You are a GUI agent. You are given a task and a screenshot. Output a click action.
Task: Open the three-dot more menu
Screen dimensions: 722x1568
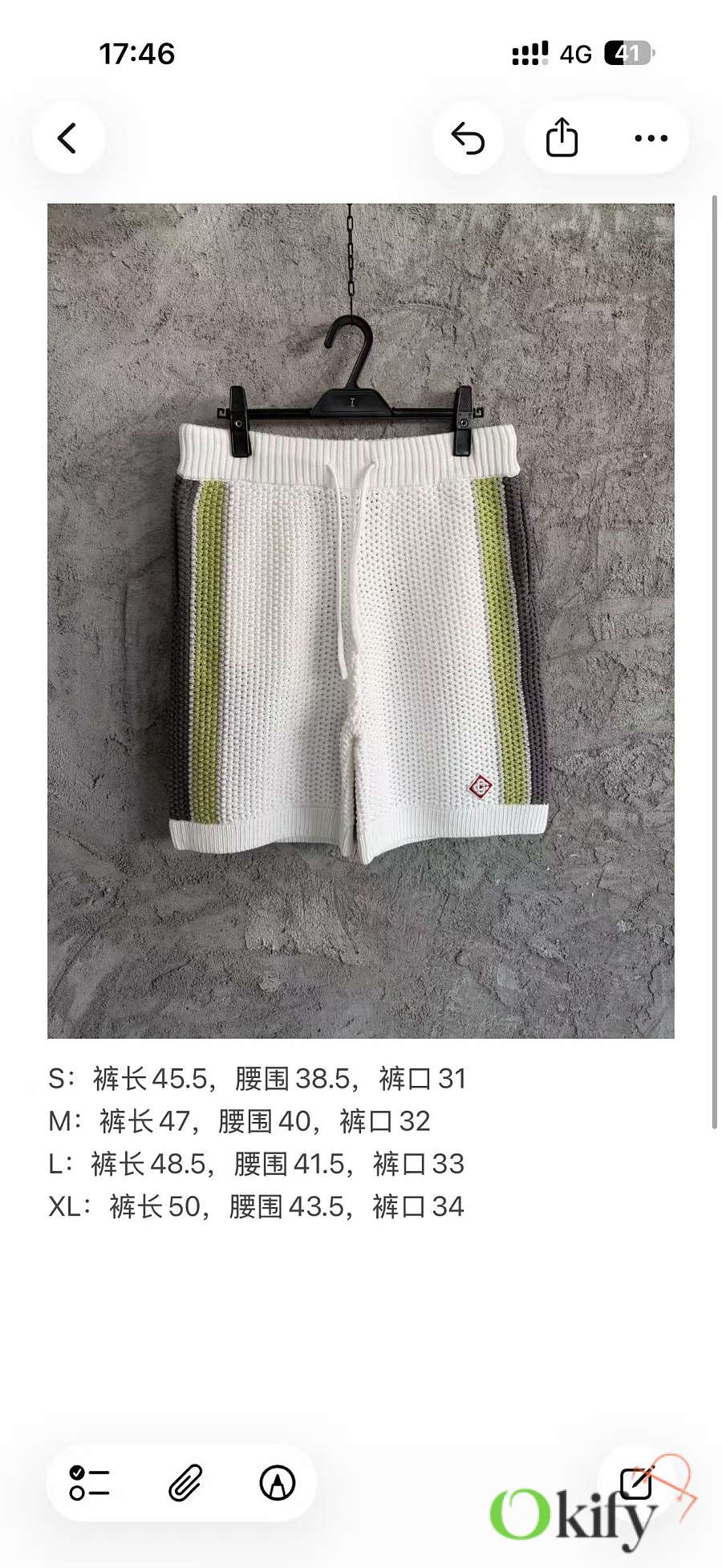650,138
